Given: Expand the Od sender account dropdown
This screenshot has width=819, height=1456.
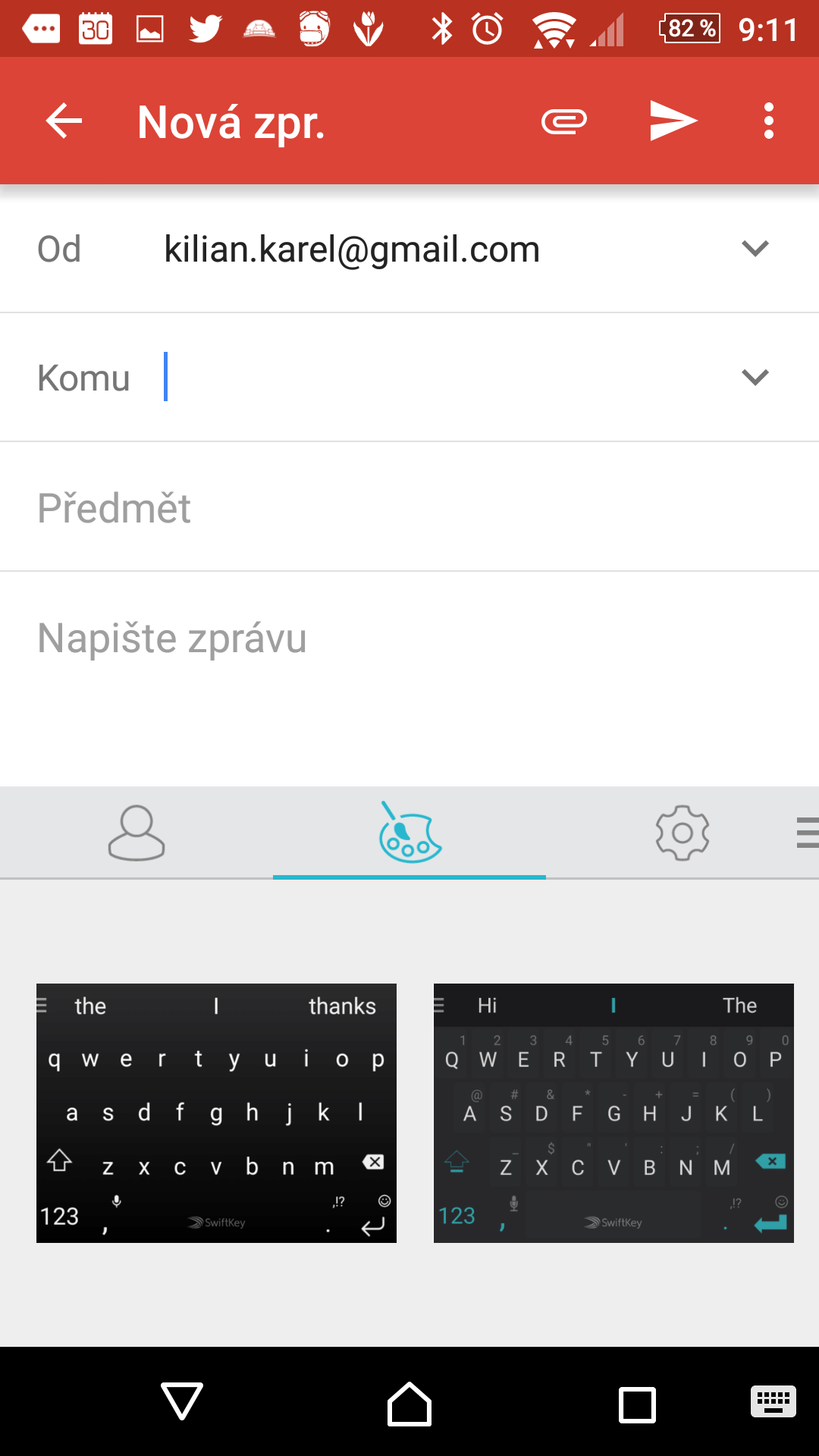Looking at the screenshot, I should coord(755,249).
